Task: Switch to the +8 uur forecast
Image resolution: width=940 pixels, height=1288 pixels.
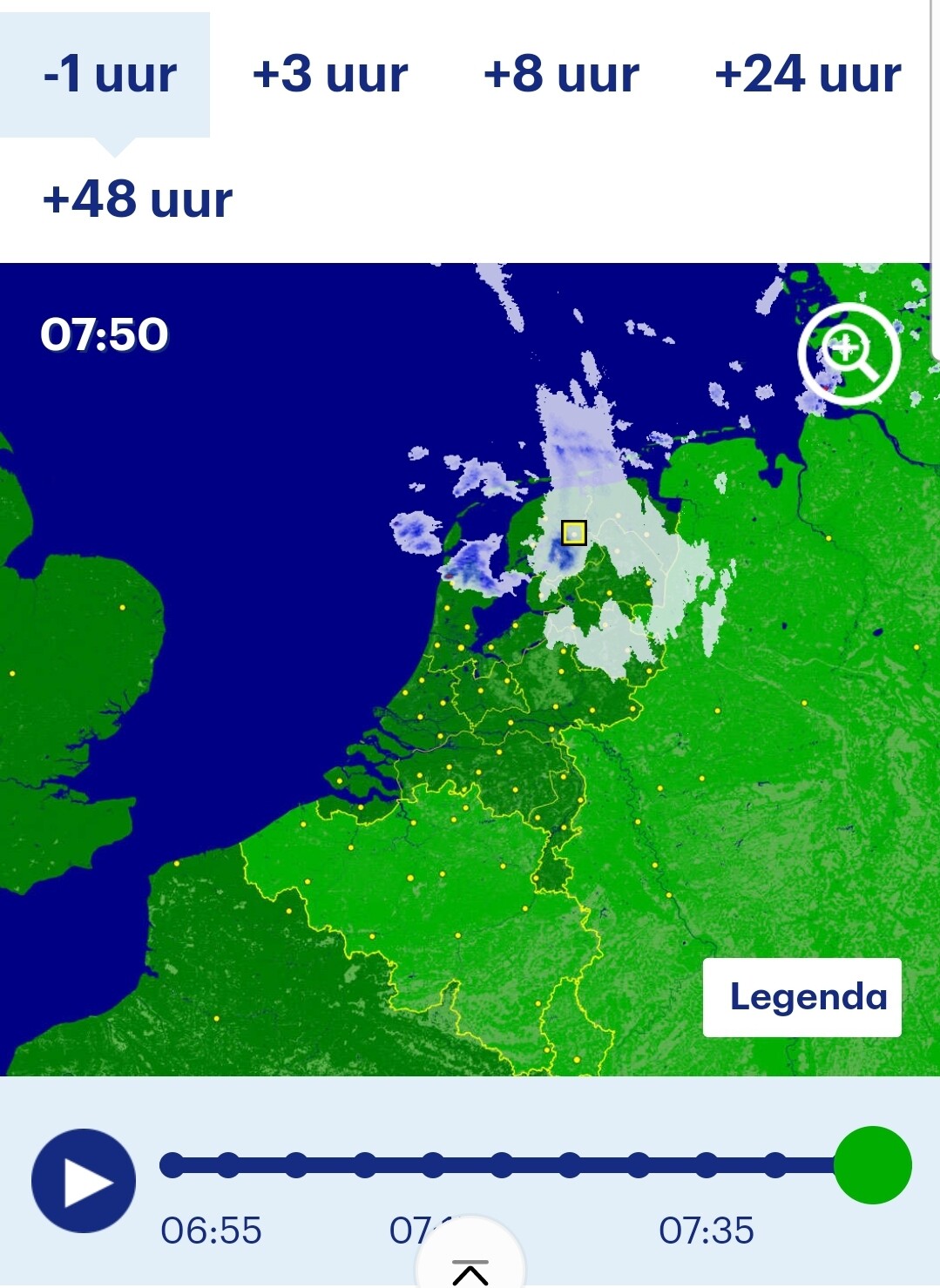Action: point(561,74)
